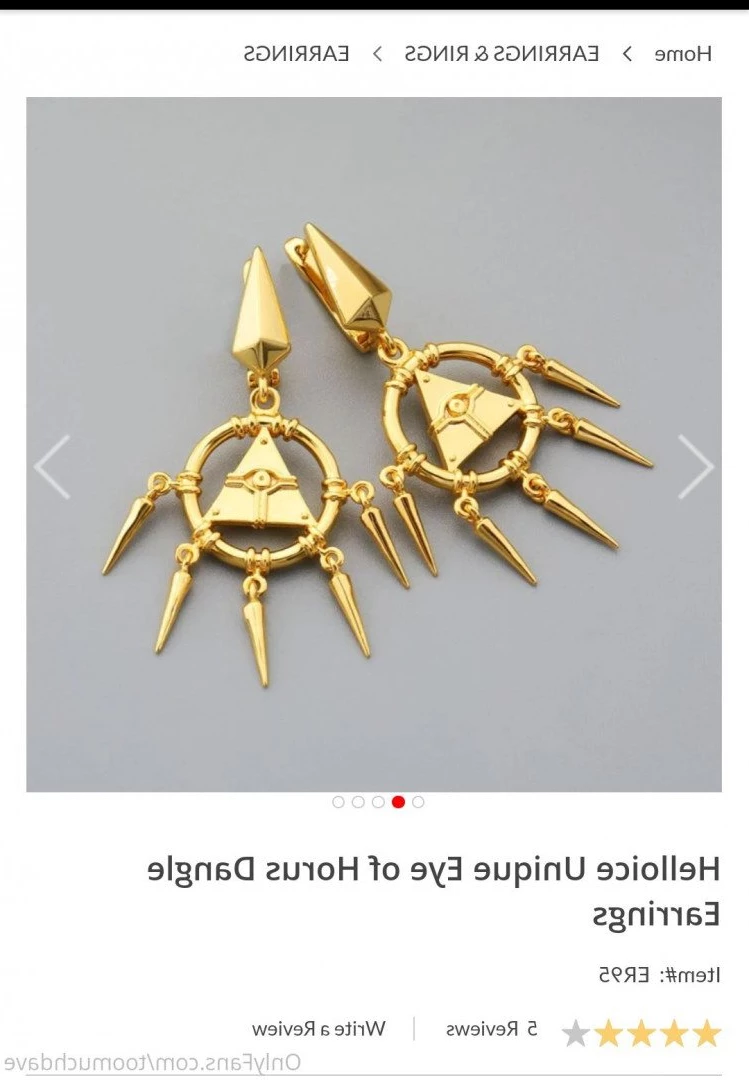Image resolution: width=749 pixels, height=1080 pixels.
Task: Open the 5 Reviews link
Action: pos(491,1028)
